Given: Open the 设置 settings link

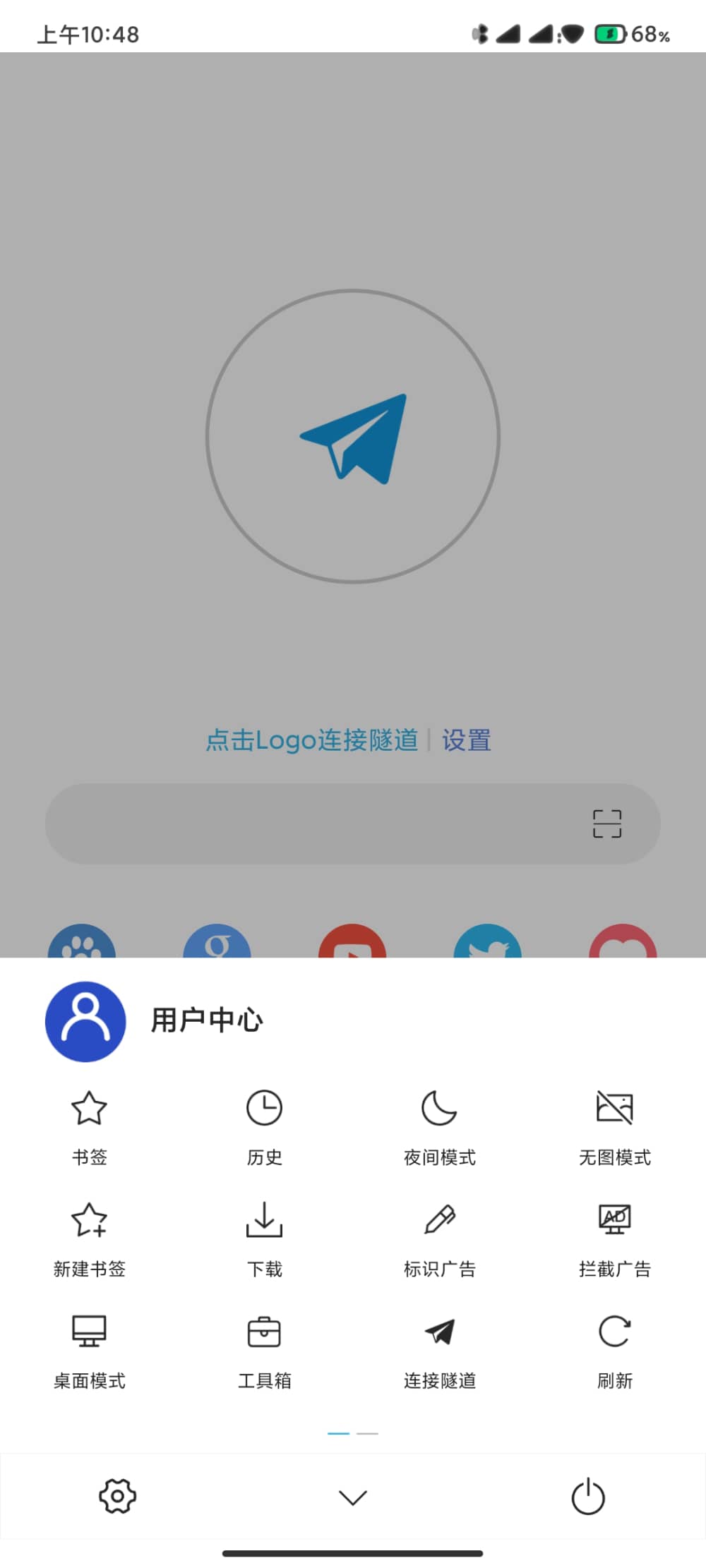Looking at the screenshot, I should pos(467,740).
